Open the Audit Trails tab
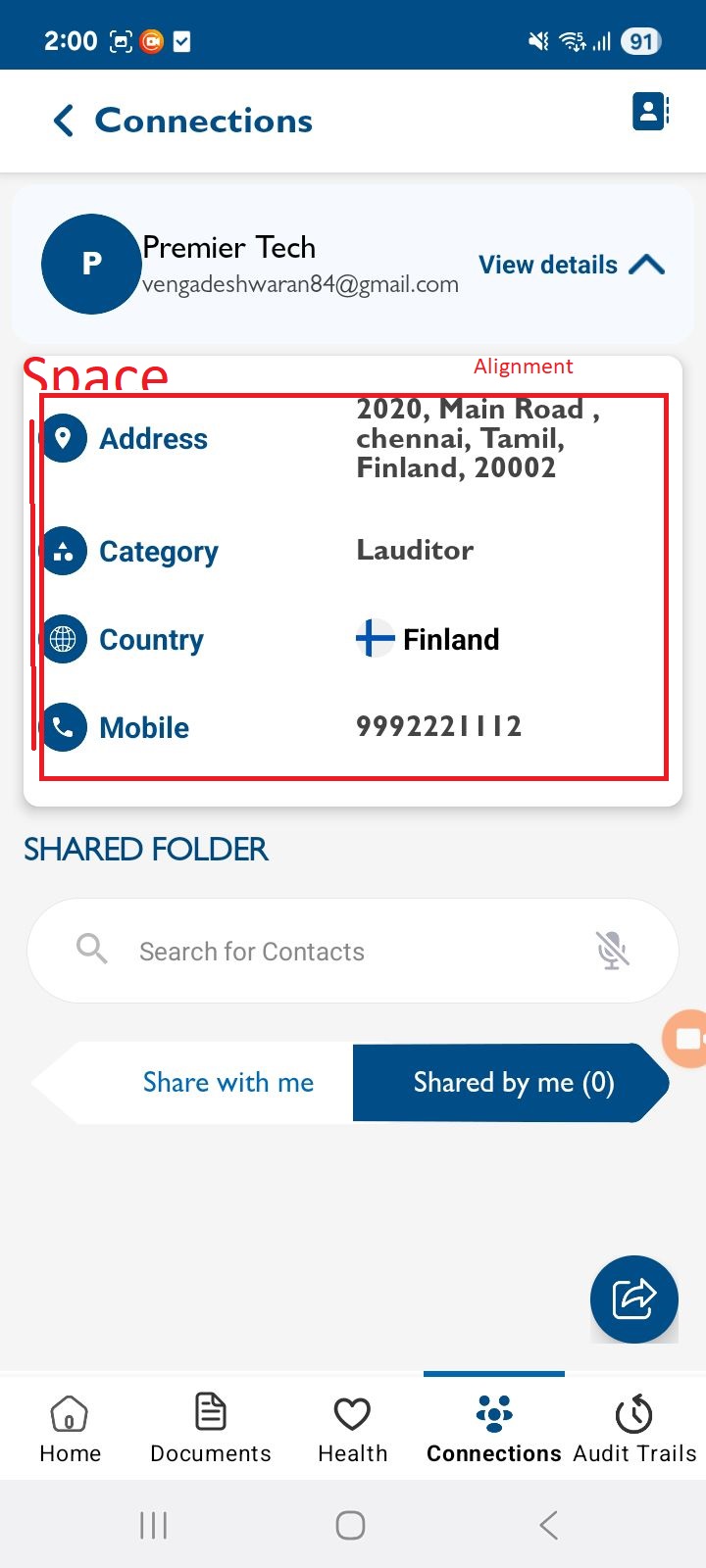 pyautogui.click(x=634, y=1428)
